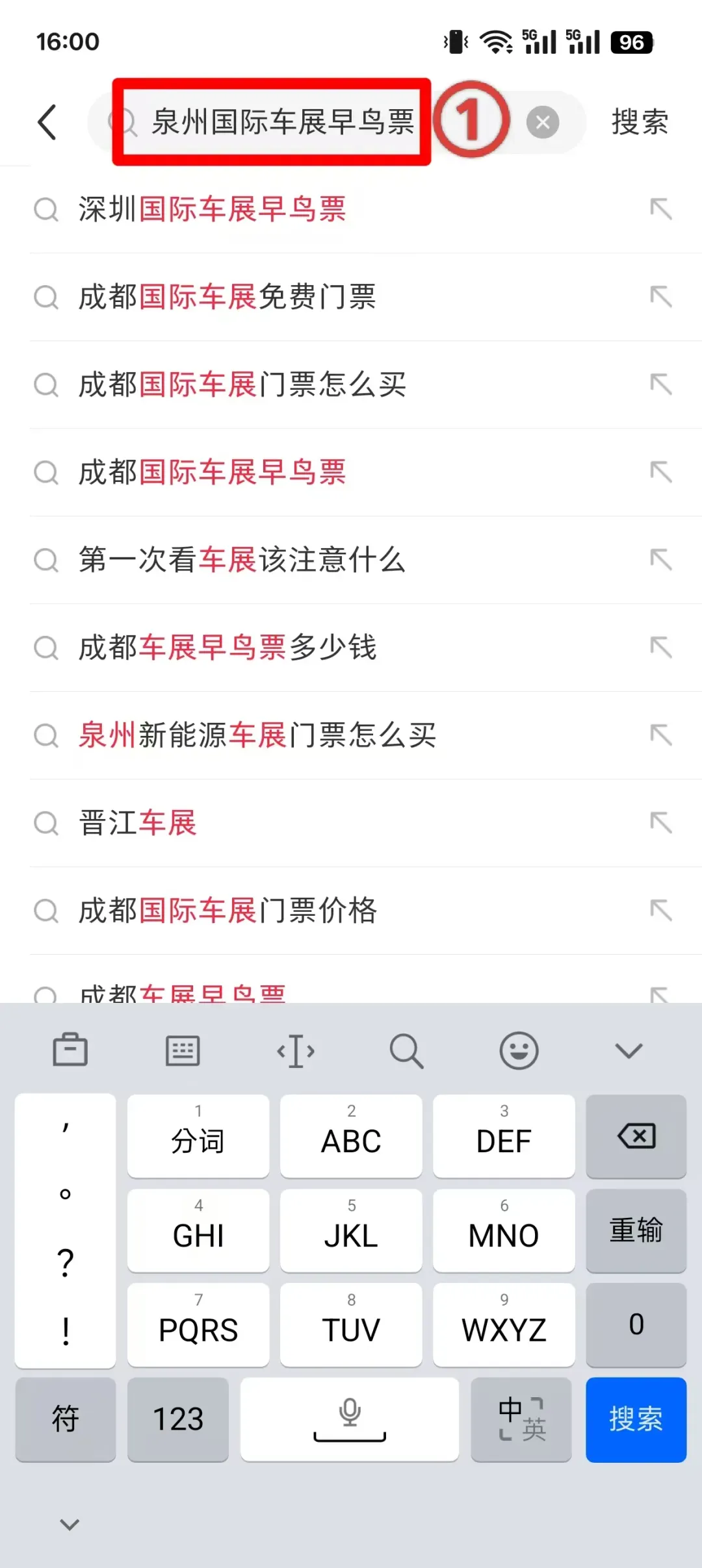Switch keyboard language with 中/英 key
This screenshot has width=702, height=1568.
521,1419
